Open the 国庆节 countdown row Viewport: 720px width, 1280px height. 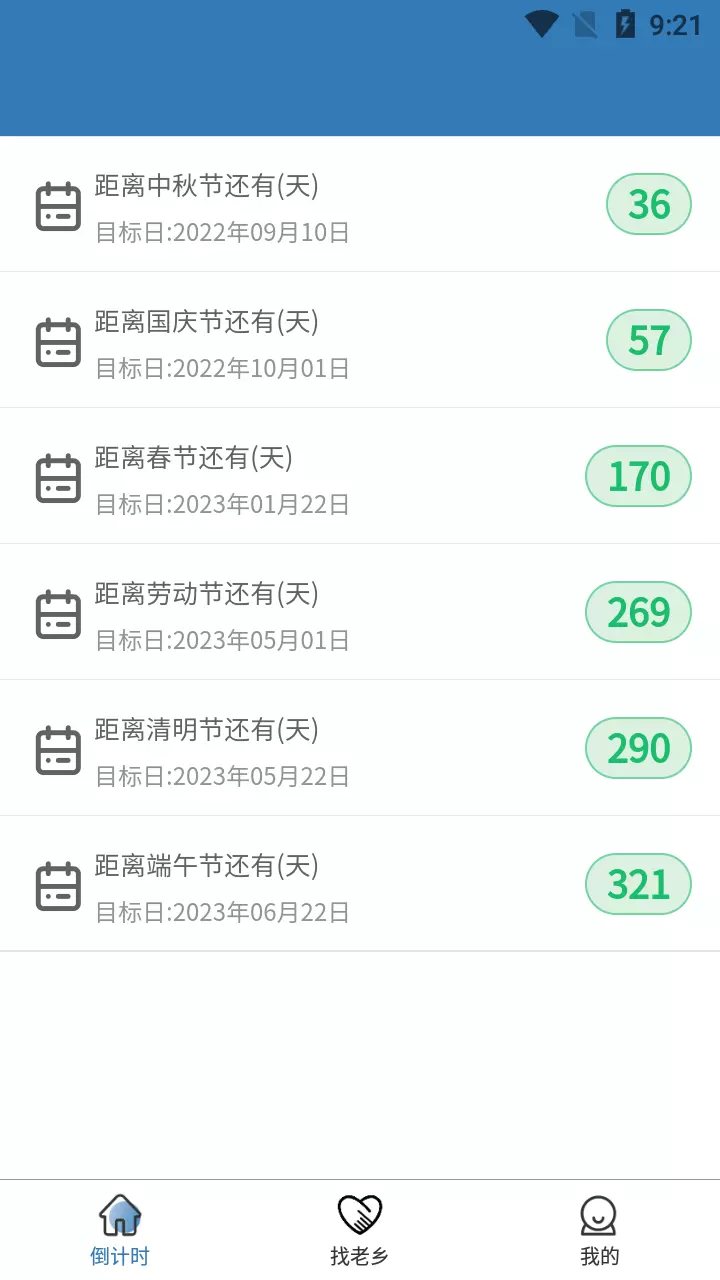(360, 340)
